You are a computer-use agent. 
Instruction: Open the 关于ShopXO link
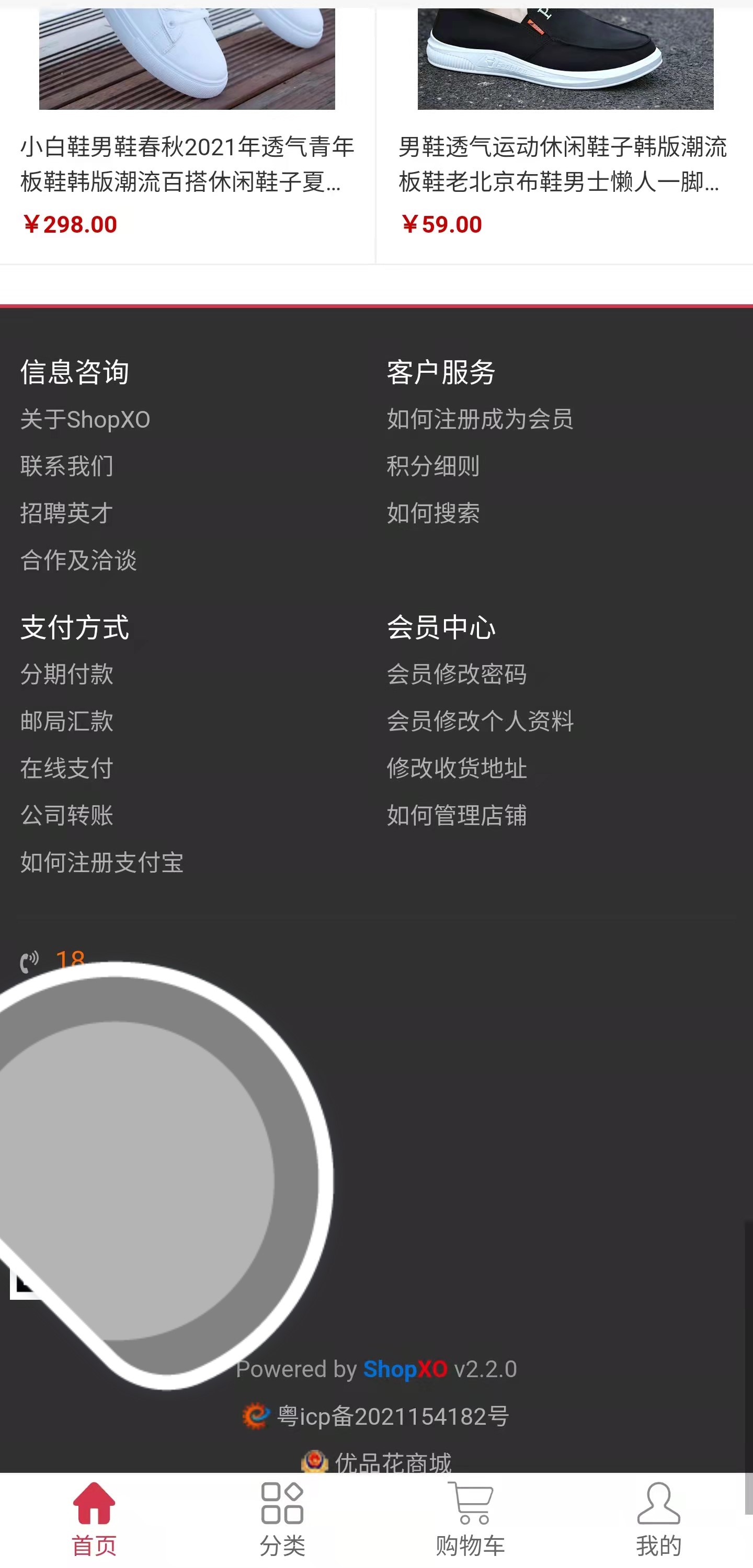point(85,419)
